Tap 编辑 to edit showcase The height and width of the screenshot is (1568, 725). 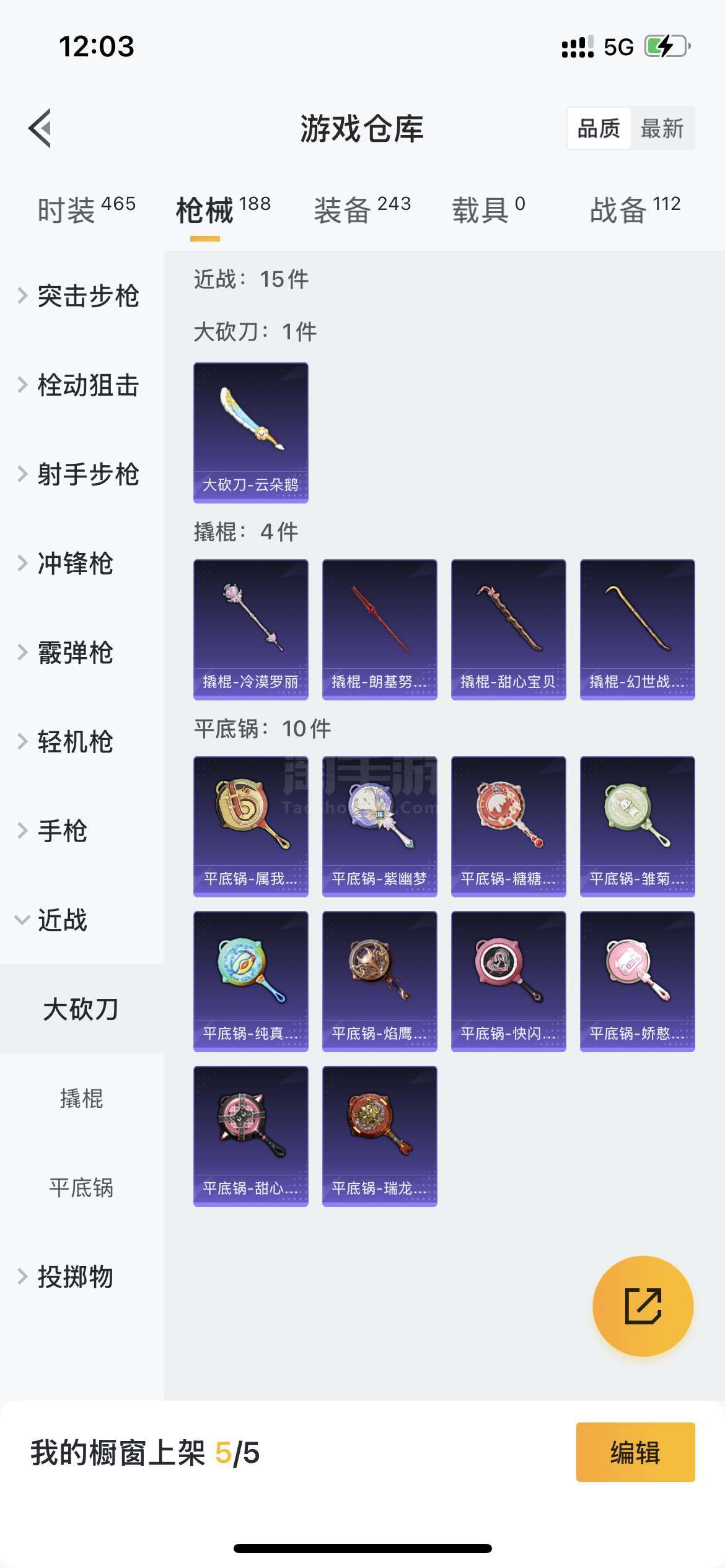(x=636, y=1452)
